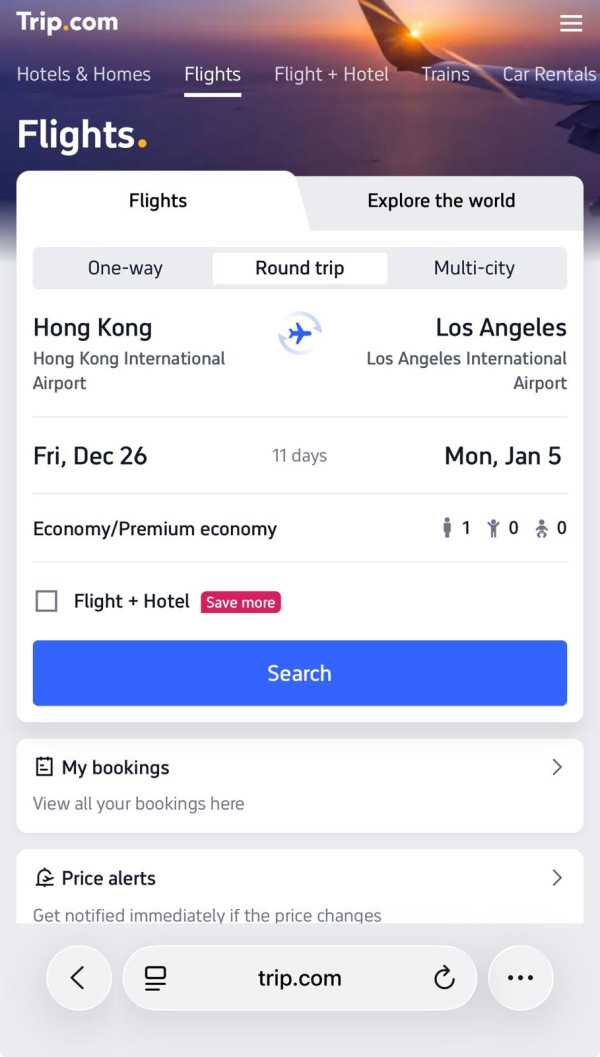This screenshot has width=600, height=1057.
Task: Switch to Hotels & Homes tab
Action: pos(84,74)
